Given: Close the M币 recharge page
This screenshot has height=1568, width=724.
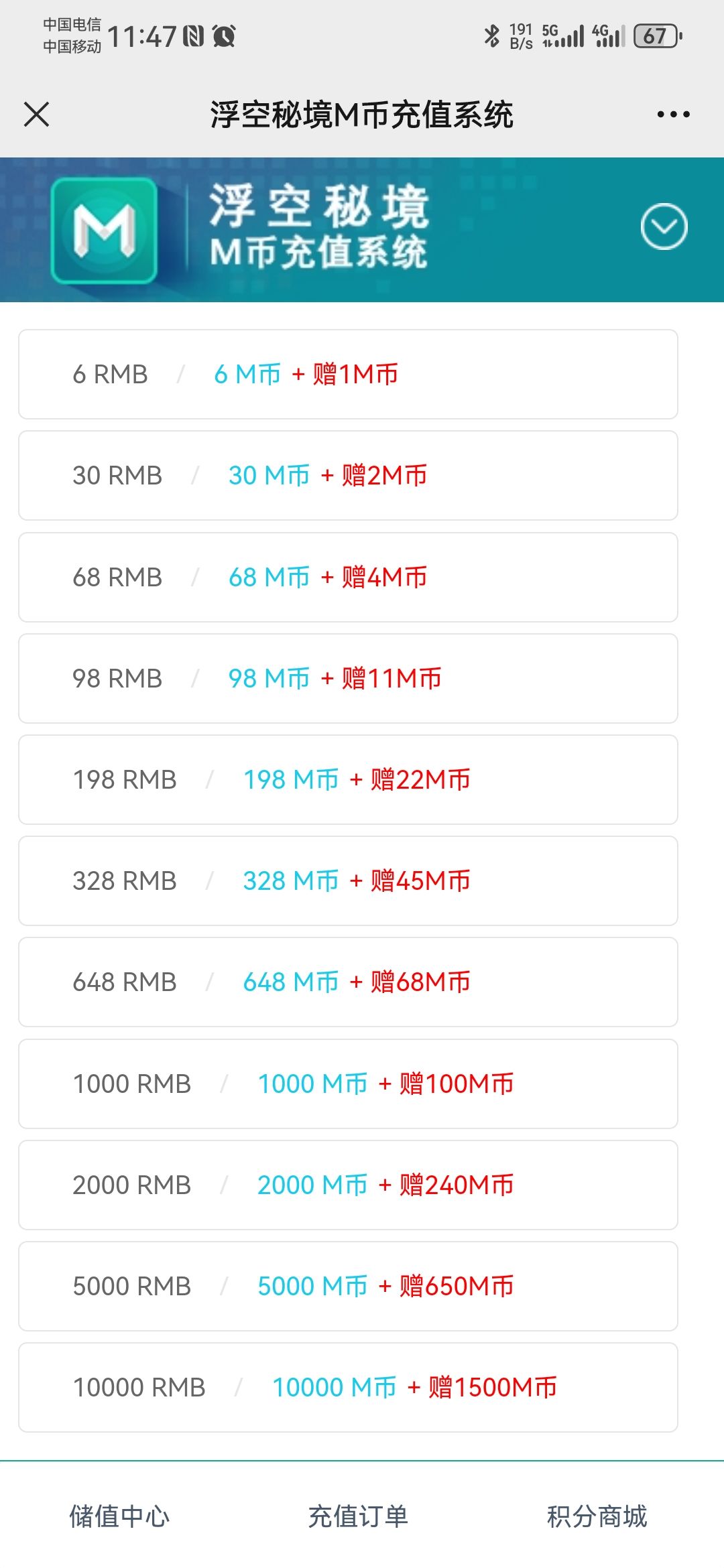Looking at the screenshot, I should point(36,114).
